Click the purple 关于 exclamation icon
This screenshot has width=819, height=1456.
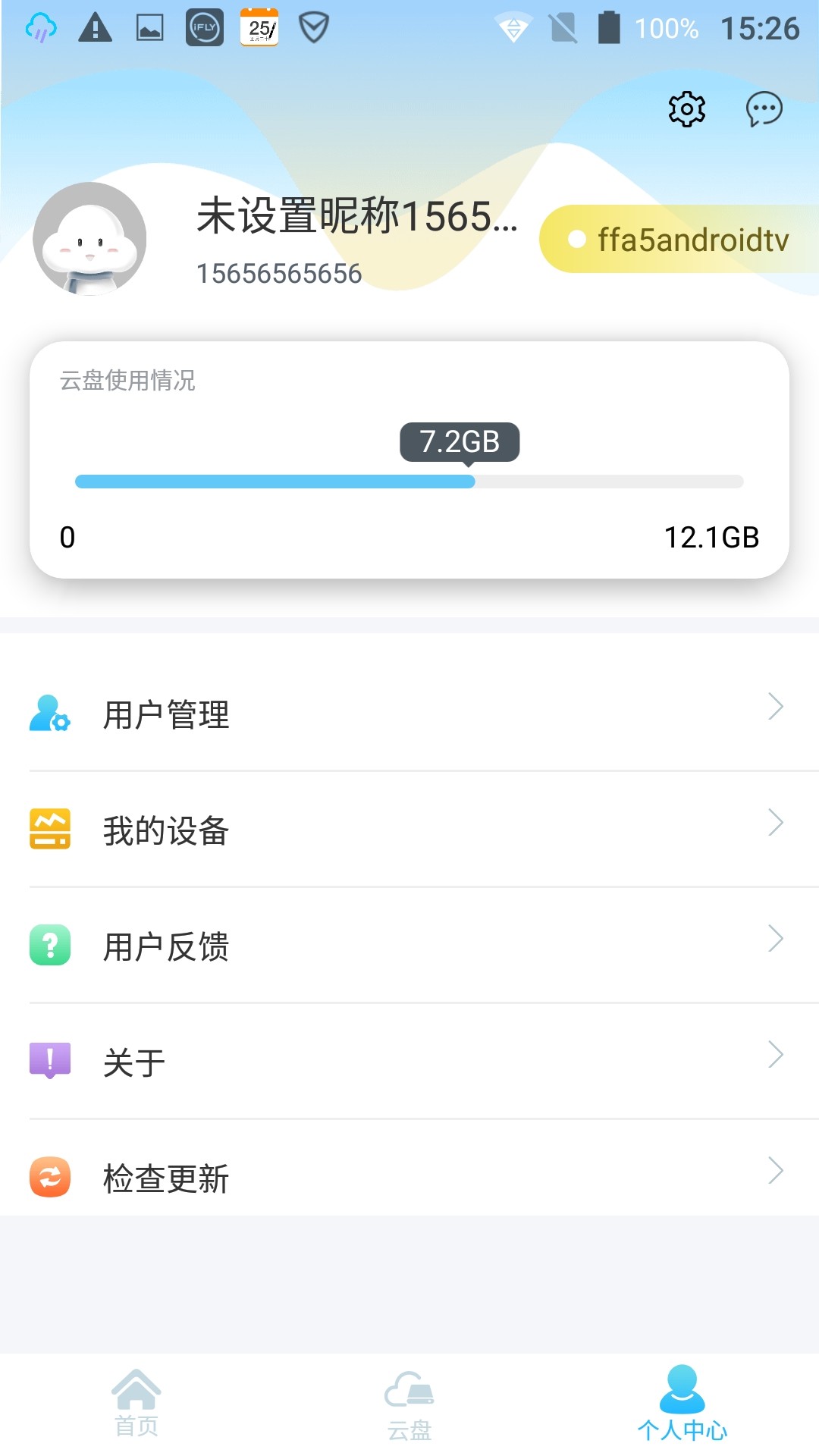click(50, 1061)
